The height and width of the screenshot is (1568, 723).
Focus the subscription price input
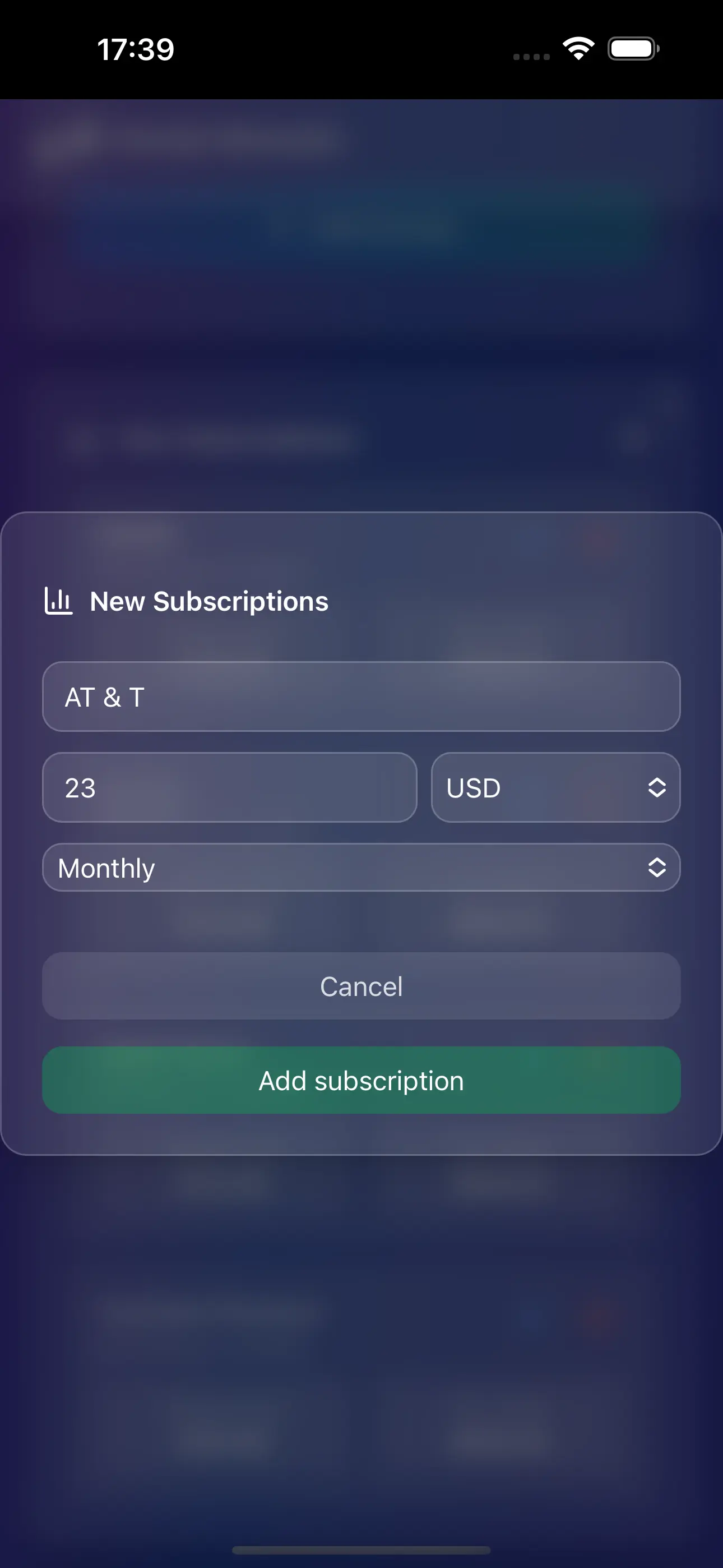click(229, 788)
